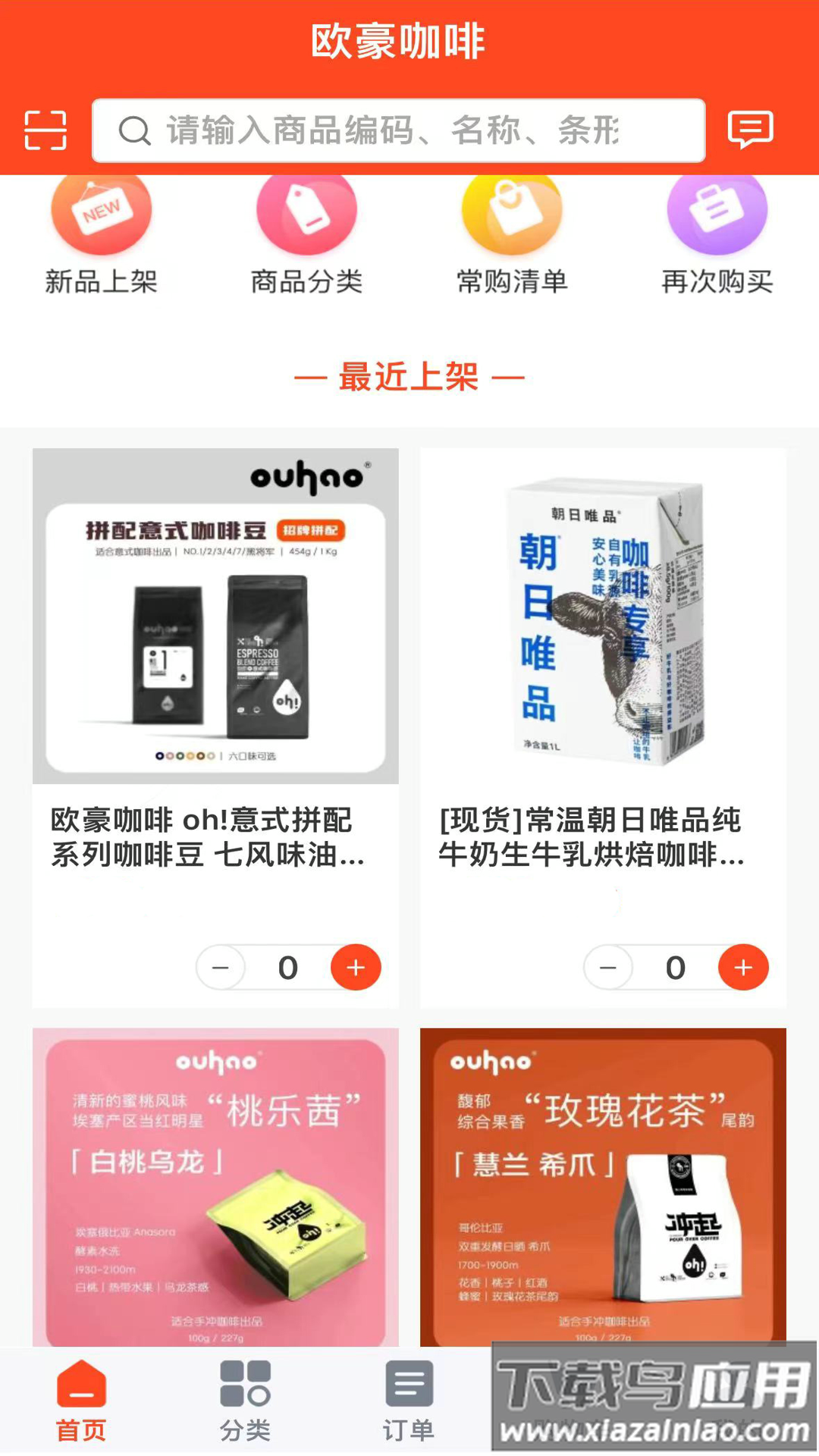Open 常购清单 shortcut

pyautogui.click(x=512, y=237)
